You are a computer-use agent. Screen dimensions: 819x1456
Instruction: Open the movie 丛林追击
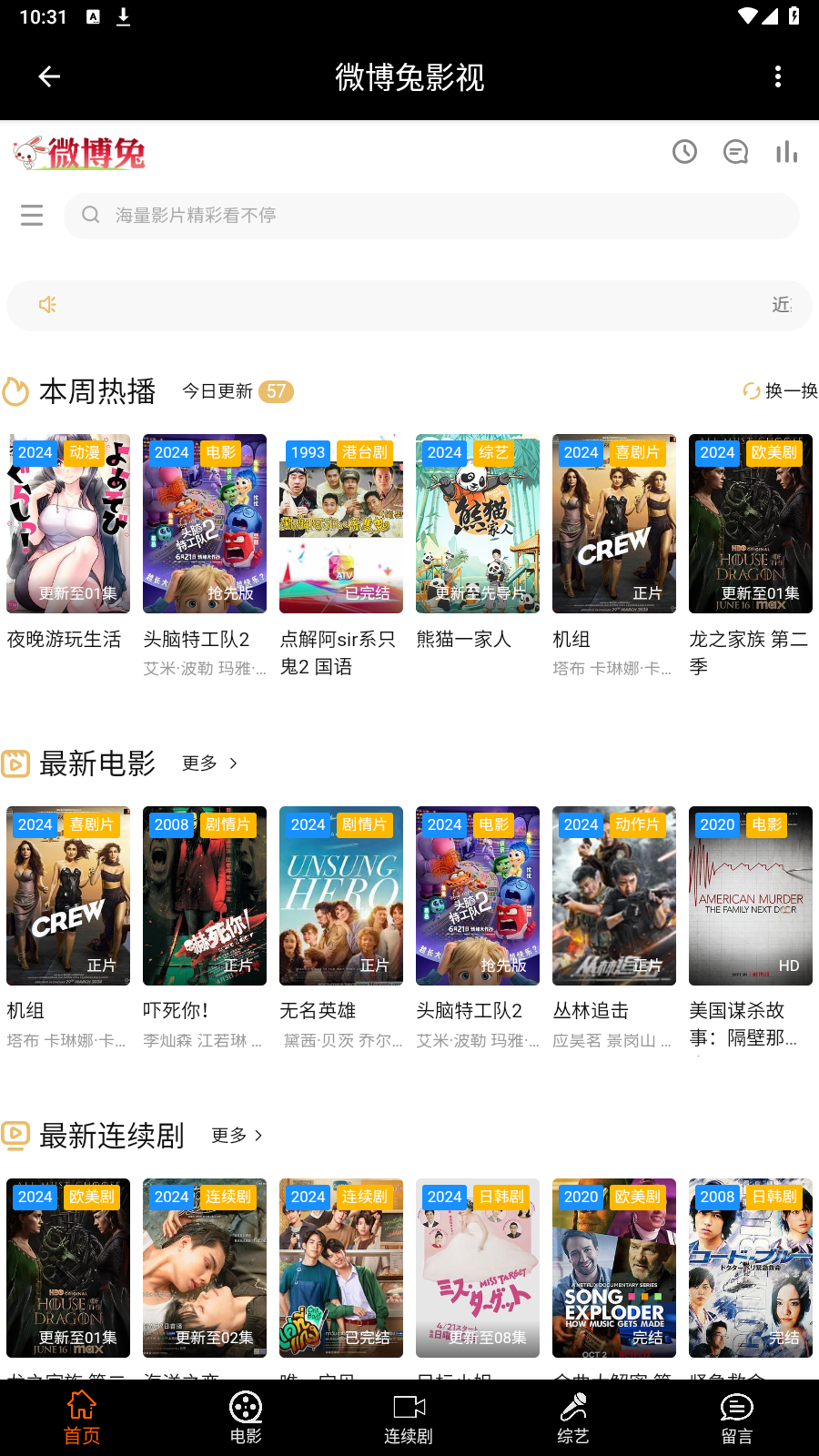614,896
